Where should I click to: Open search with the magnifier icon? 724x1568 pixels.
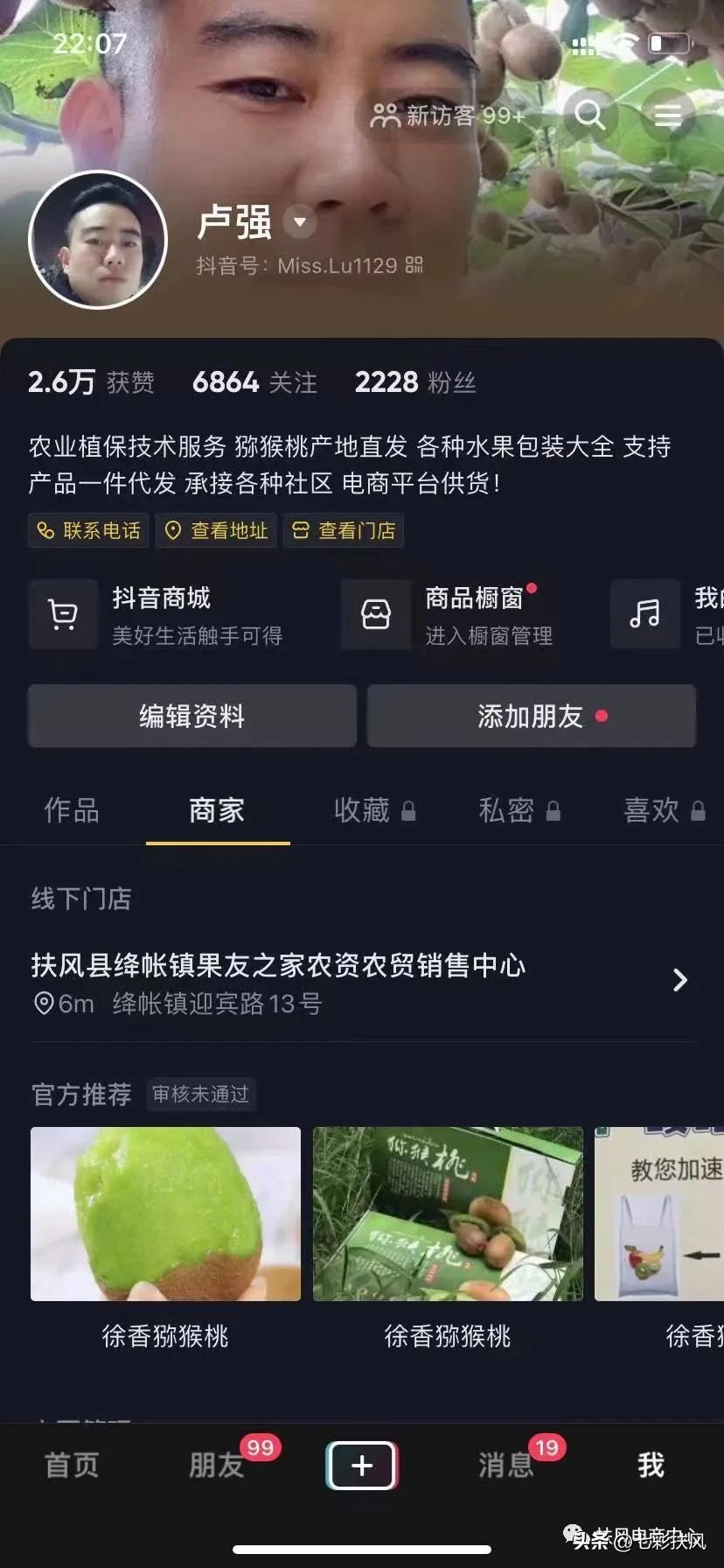(588, 115)
